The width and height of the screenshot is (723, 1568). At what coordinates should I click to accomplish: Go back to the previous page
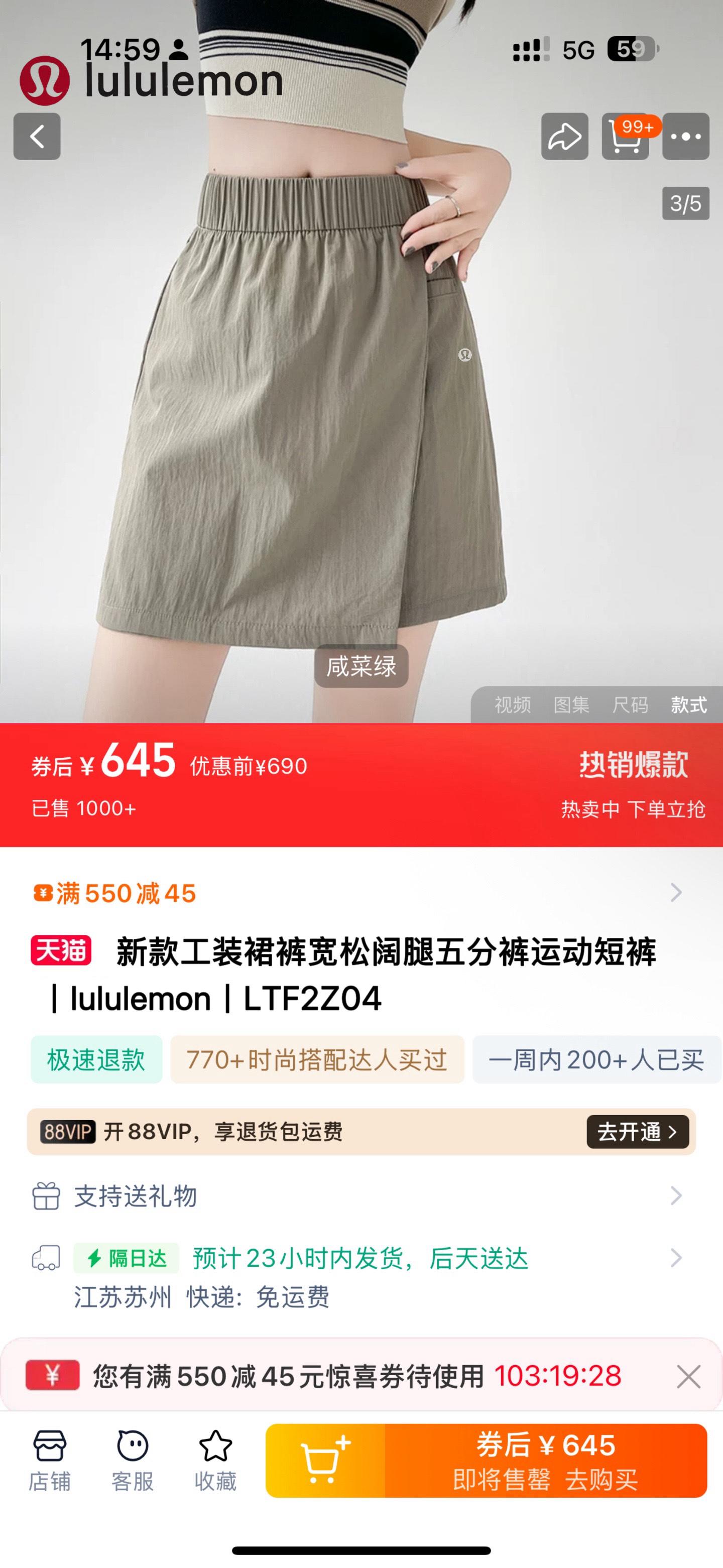[37, 137]
